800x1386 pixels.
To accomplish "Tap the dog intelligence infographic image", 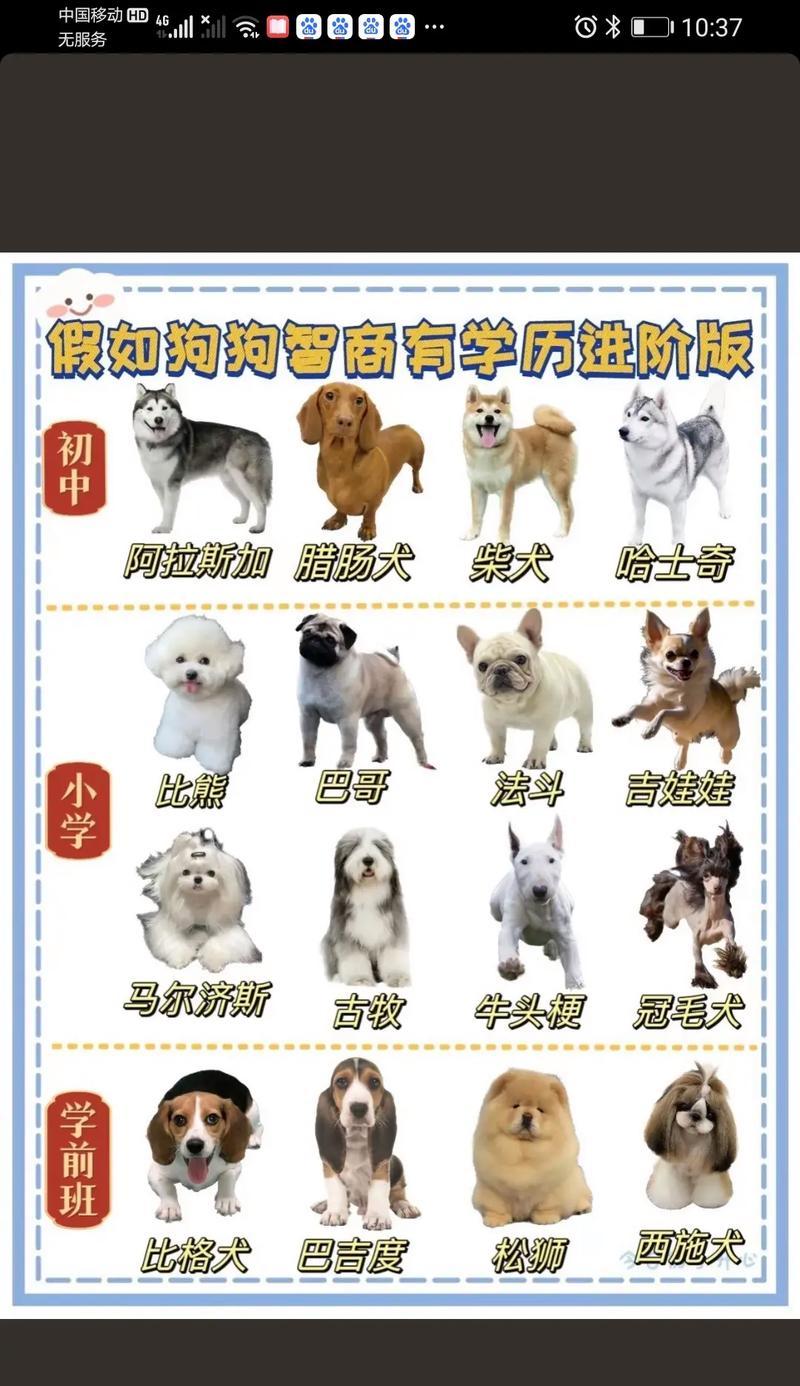I will (x=400, y=785).
